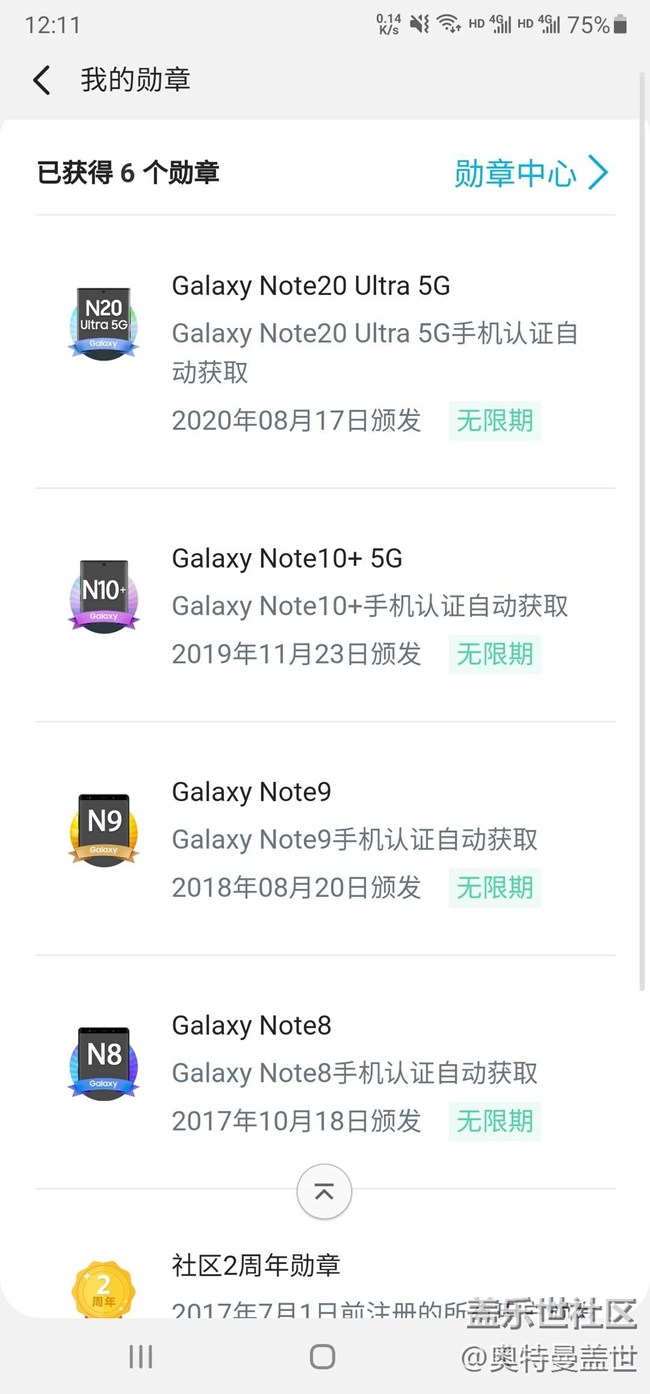Open the Galaxy Note20 Ultra 5G badge
650x1394 pixels.
(x=325, y=352)
